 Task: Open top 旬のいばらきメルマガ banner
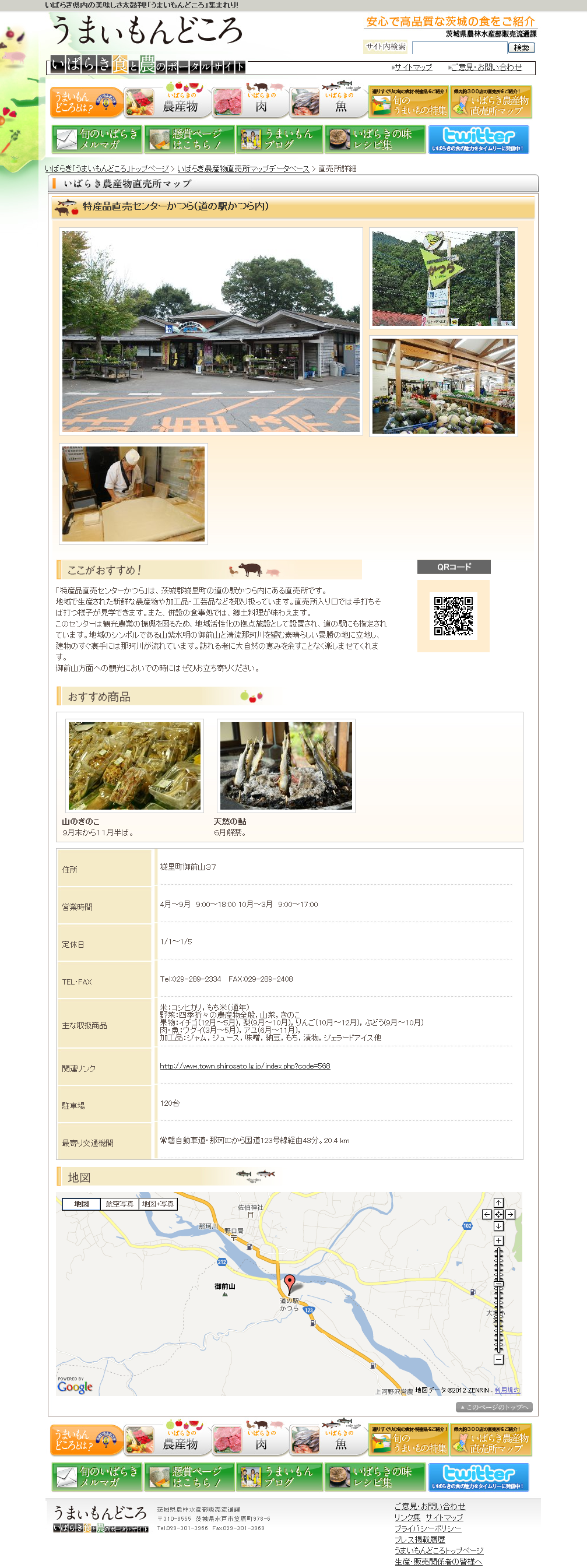pos(97,139)
